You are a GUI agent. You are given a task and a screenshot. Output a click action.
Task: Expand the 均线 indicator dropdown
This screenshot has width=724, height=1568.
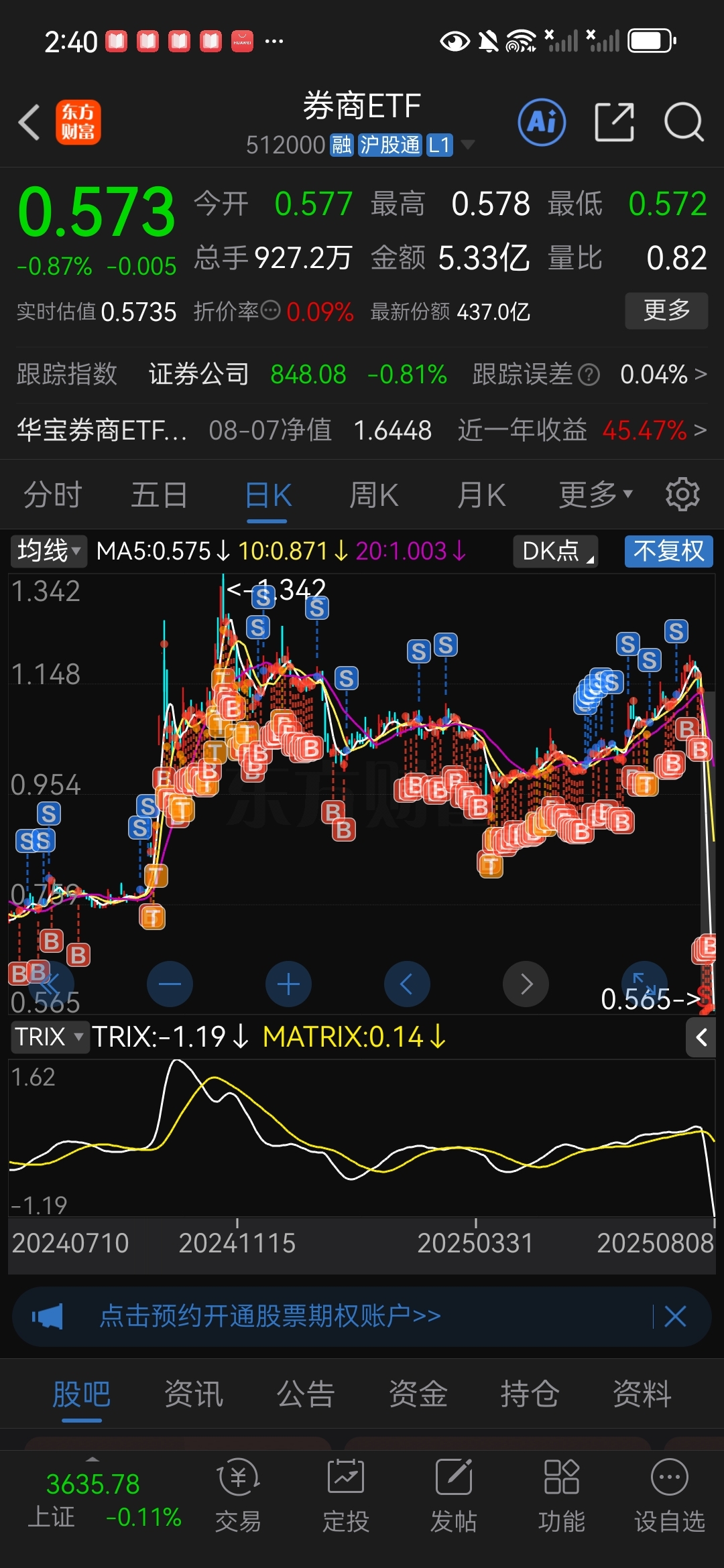pyautogui.click(x=49, y=551)
